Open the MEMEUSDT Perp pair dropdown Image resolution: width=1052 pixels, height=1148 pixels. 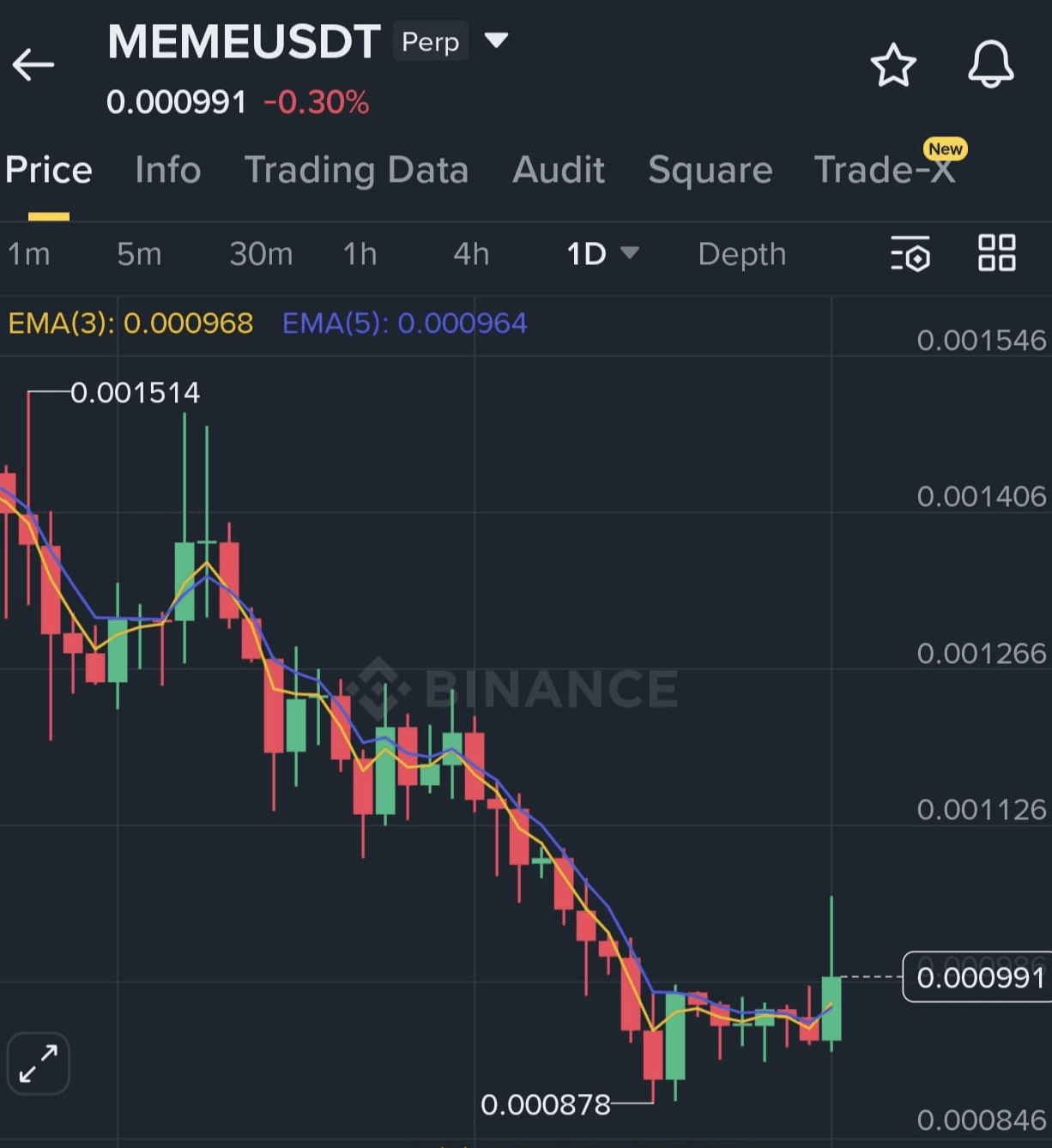[x=496, y=40]
